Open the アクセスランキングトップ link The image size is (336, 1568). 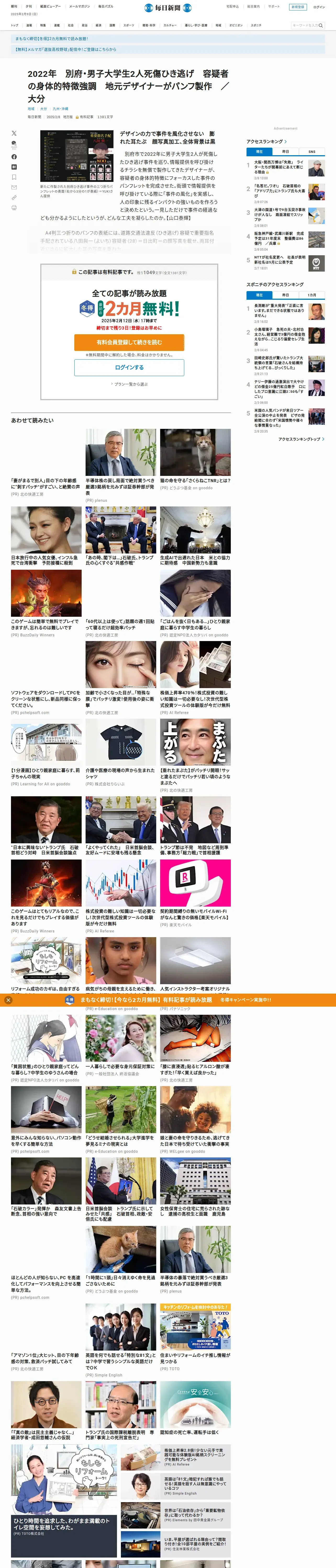click(301, 439)
